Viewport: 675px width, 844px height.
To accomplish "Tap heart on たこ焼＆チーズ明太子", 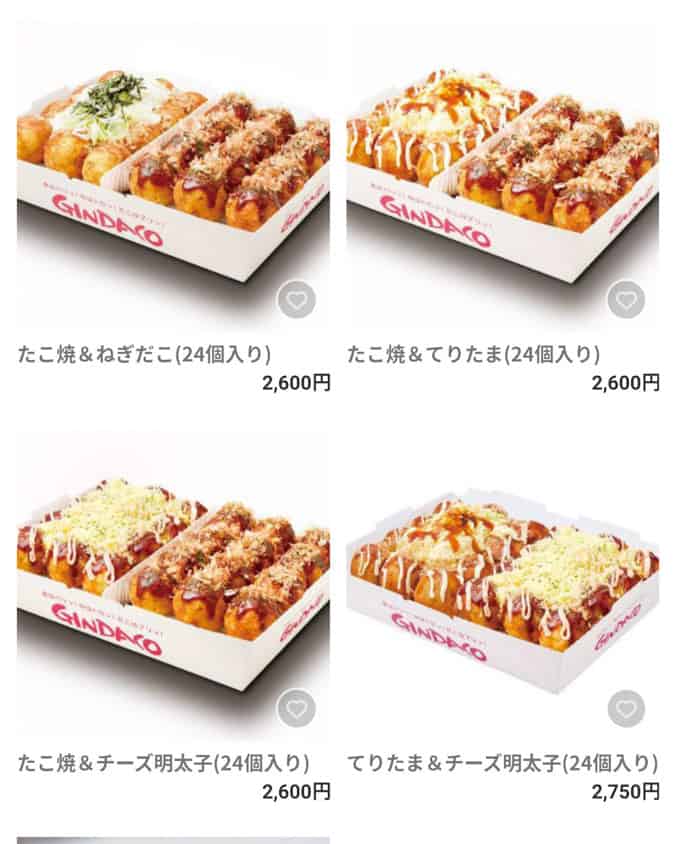I will pos(296,709).
